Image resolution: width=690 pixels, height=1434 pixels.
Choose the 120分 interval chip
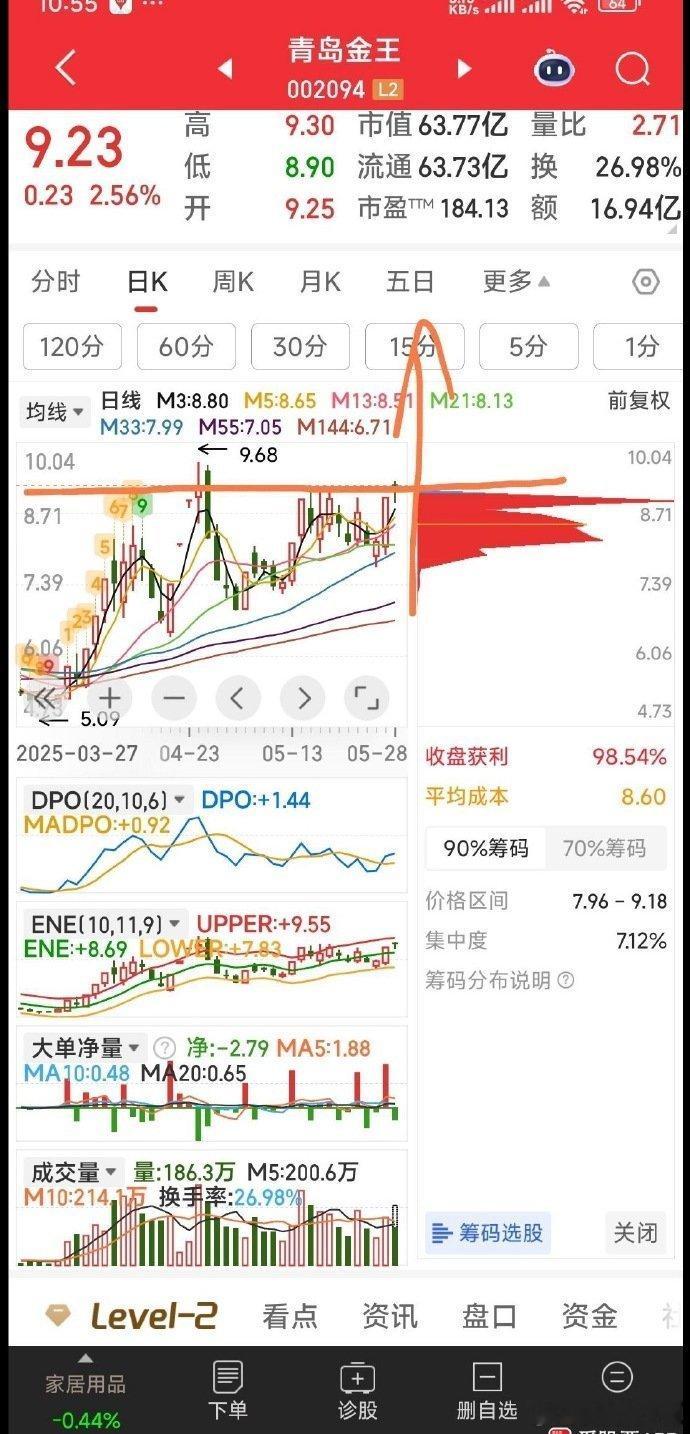coord(71,347)
